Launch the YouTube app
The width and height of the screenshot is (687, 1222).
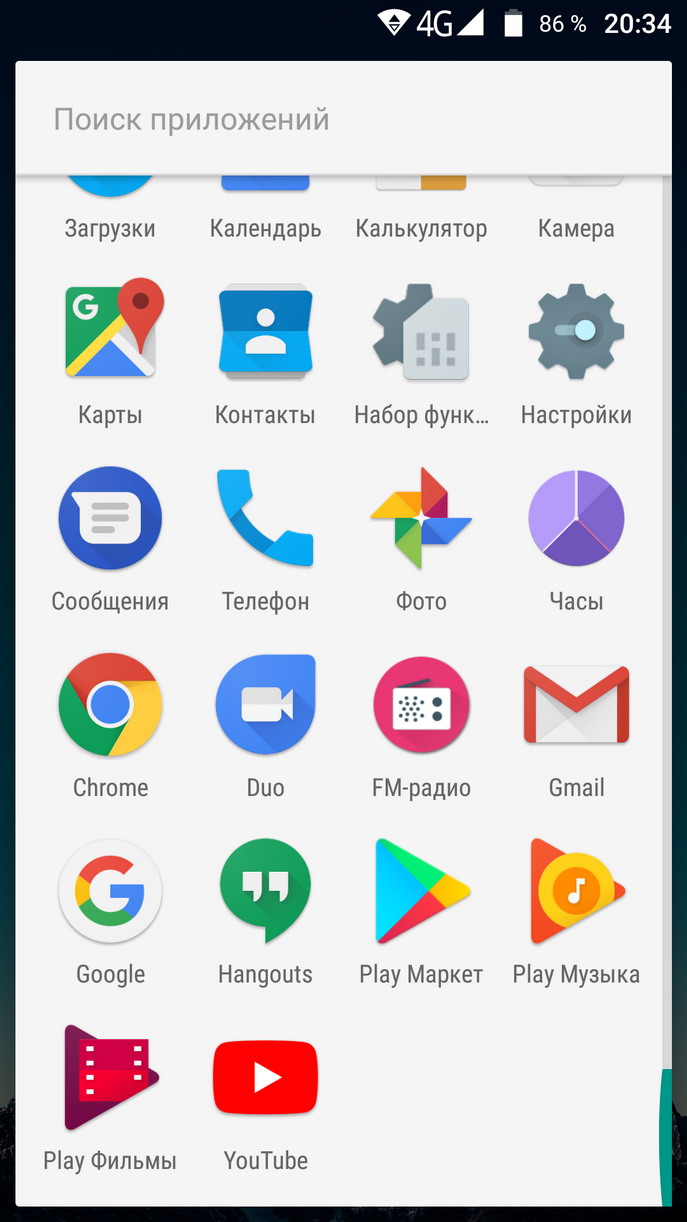(x=266, y=1078)
